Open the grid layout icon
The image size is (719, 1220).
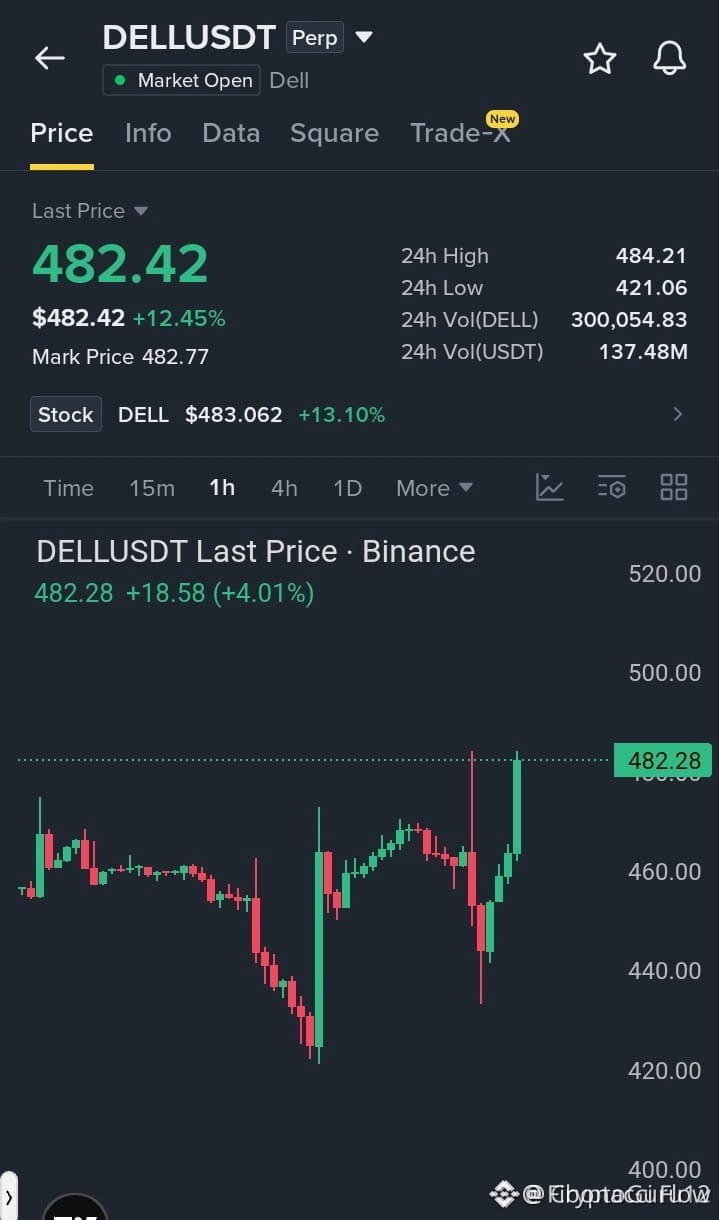[x=674, y=487]
